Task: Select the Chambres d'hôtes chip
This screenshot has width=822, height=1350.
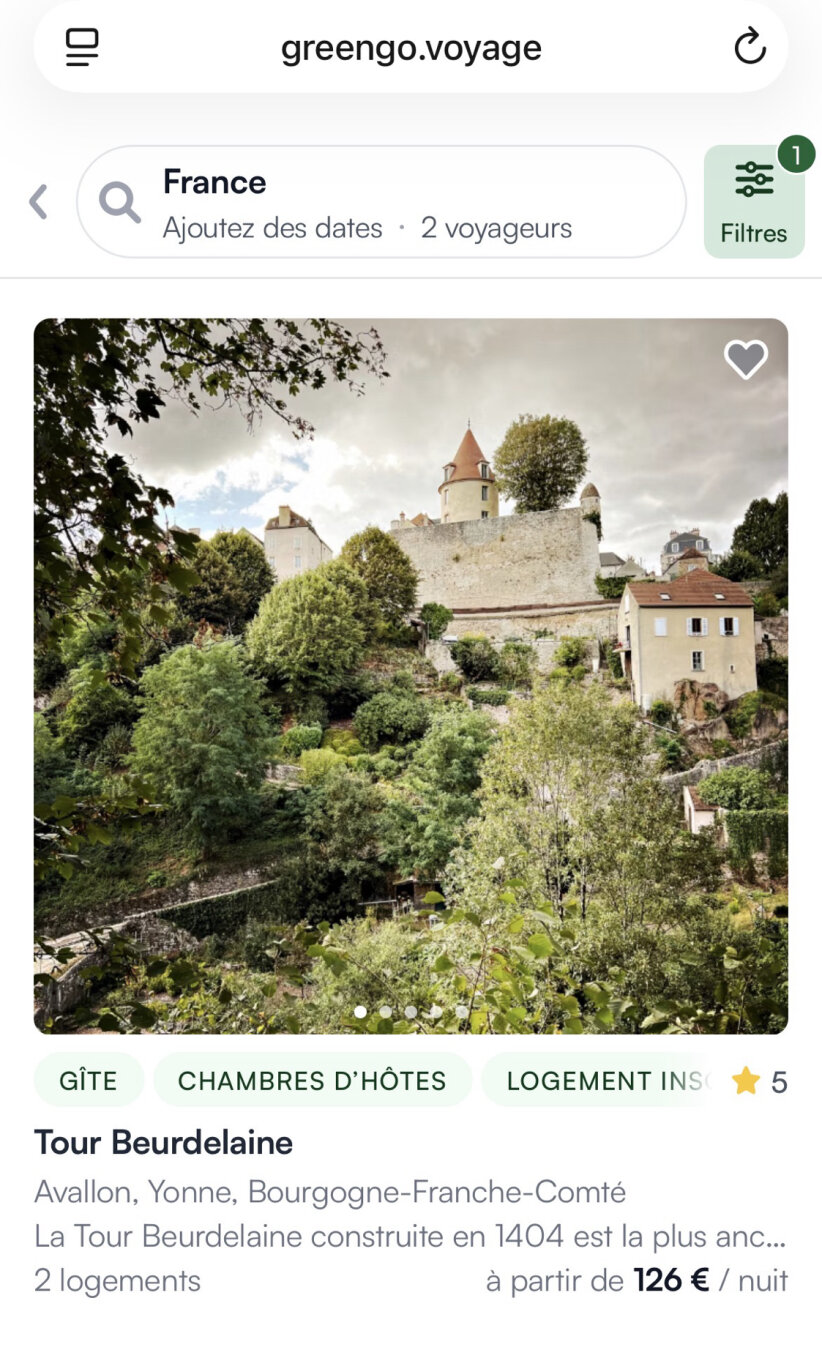Action: tap(312, 1080)
